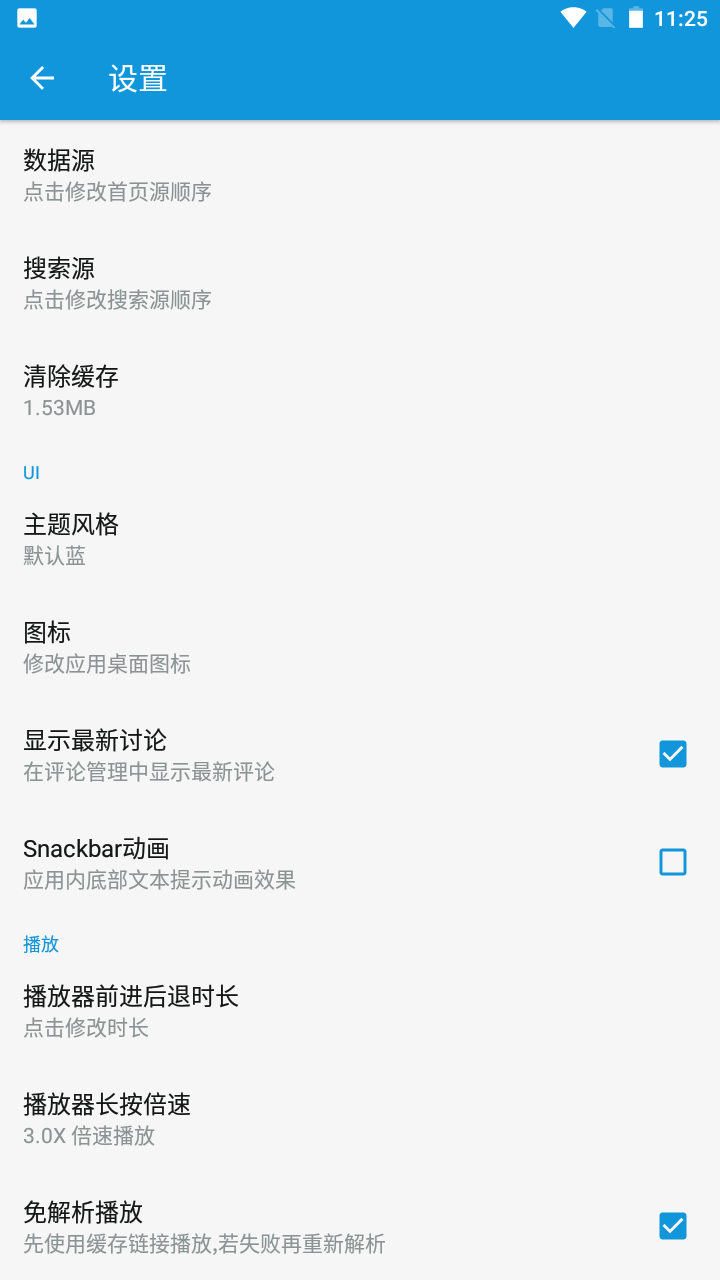Navigate back using the arrow icon

click(x=41, y=78)
